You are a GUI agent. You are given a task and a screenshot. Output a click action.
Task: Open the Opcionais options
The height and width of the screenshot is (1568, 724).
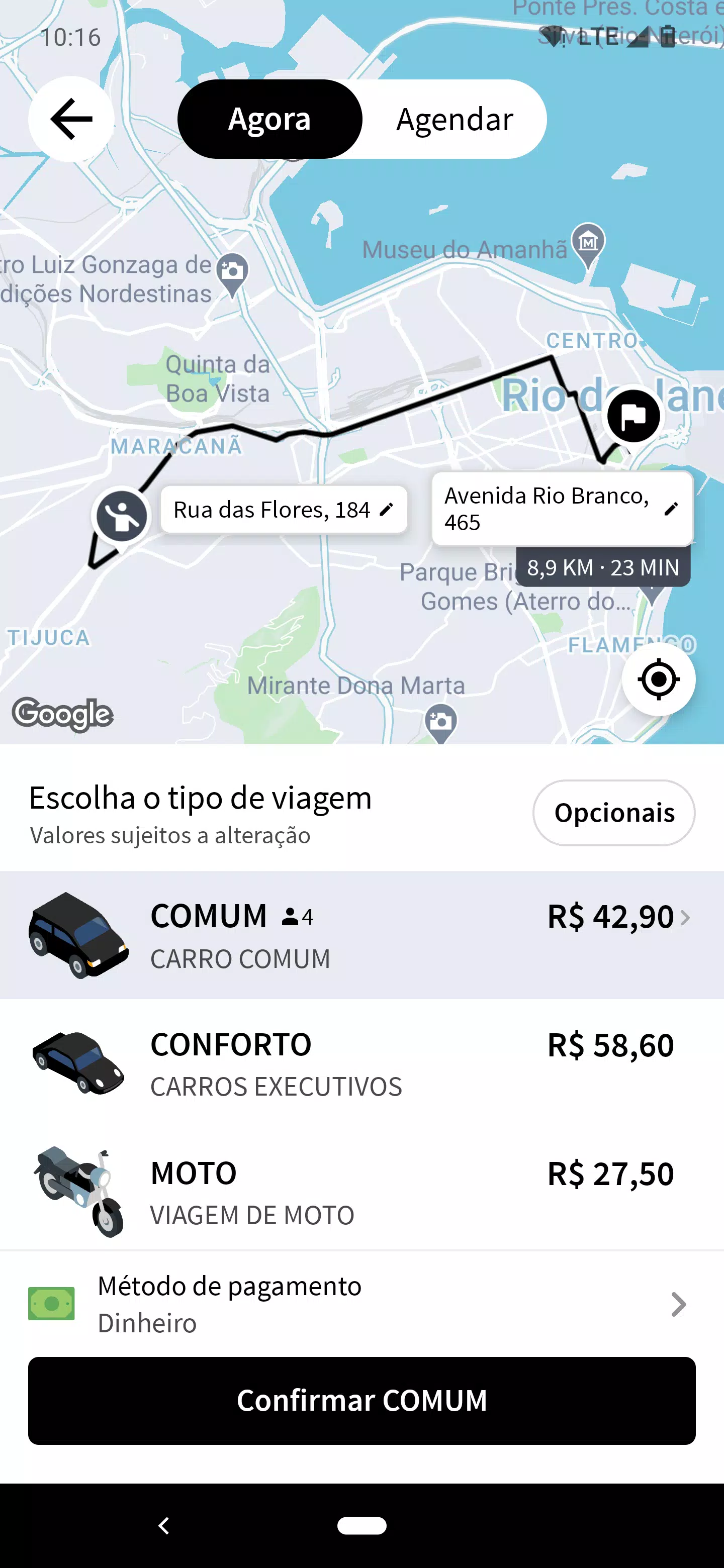(614, 813)
